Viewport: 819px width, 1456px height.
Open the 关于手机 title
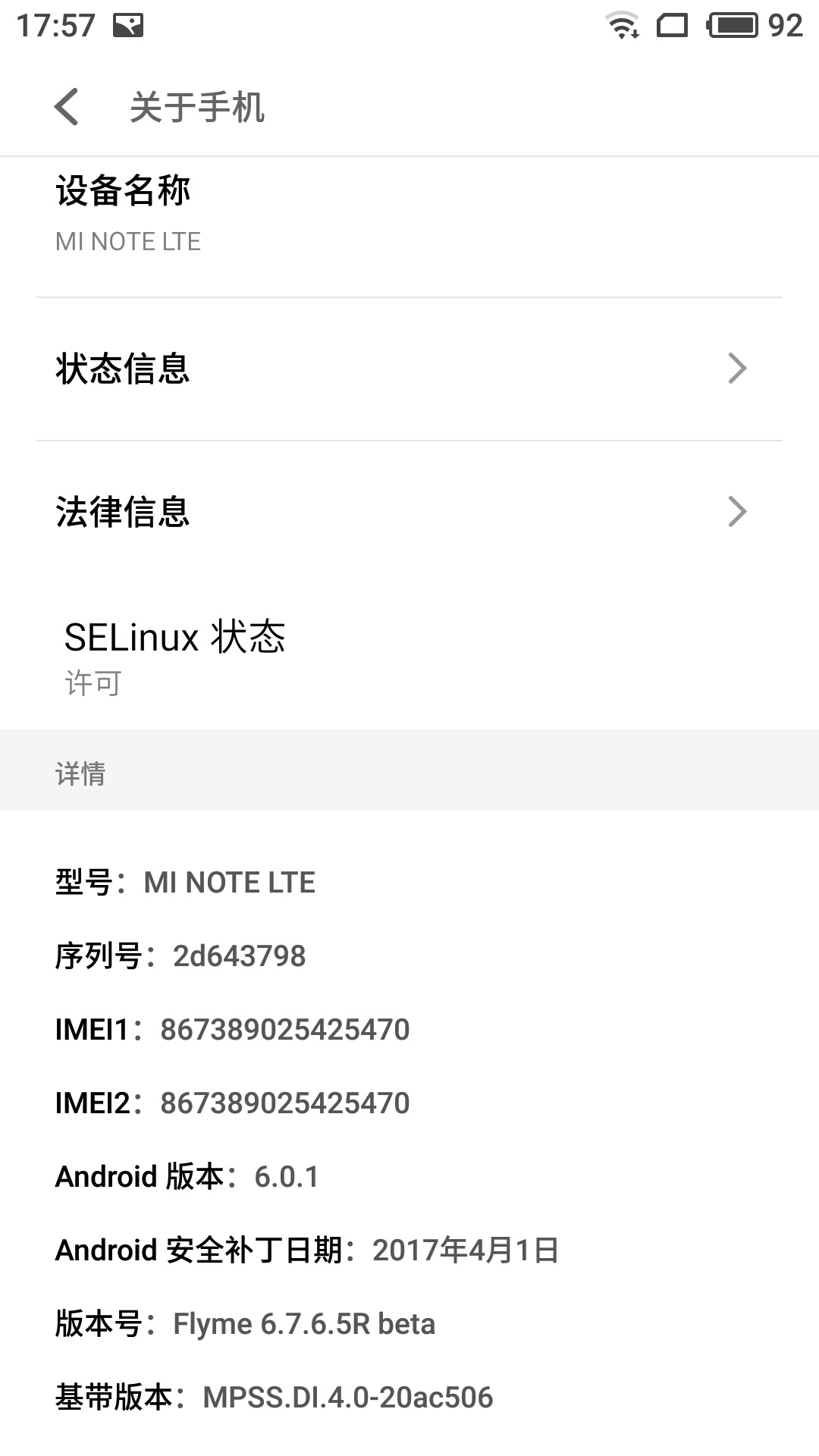197,108
